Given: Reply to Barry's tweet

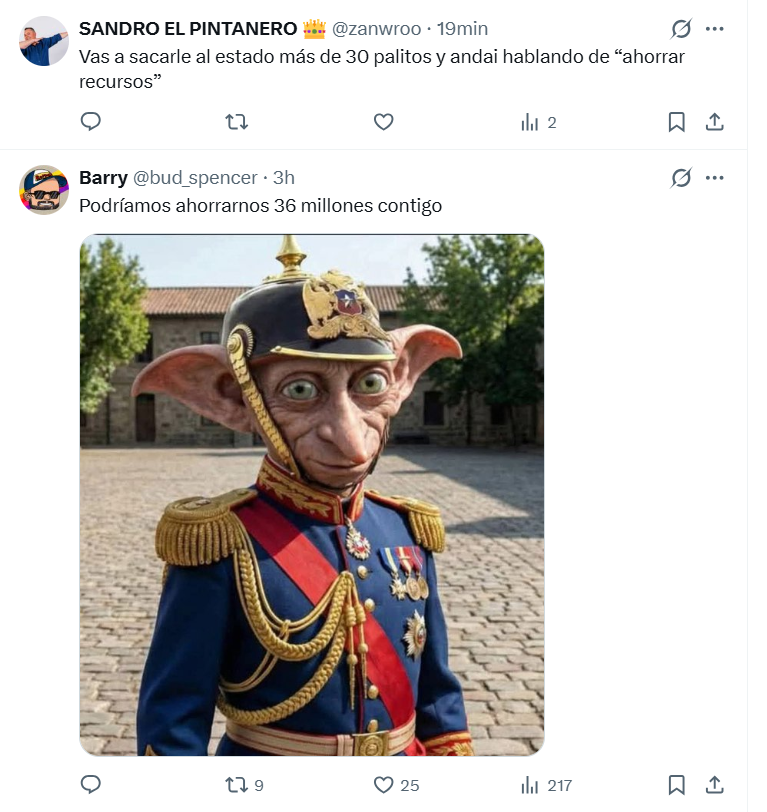Looking at the screenshot, I should [91, 785].
